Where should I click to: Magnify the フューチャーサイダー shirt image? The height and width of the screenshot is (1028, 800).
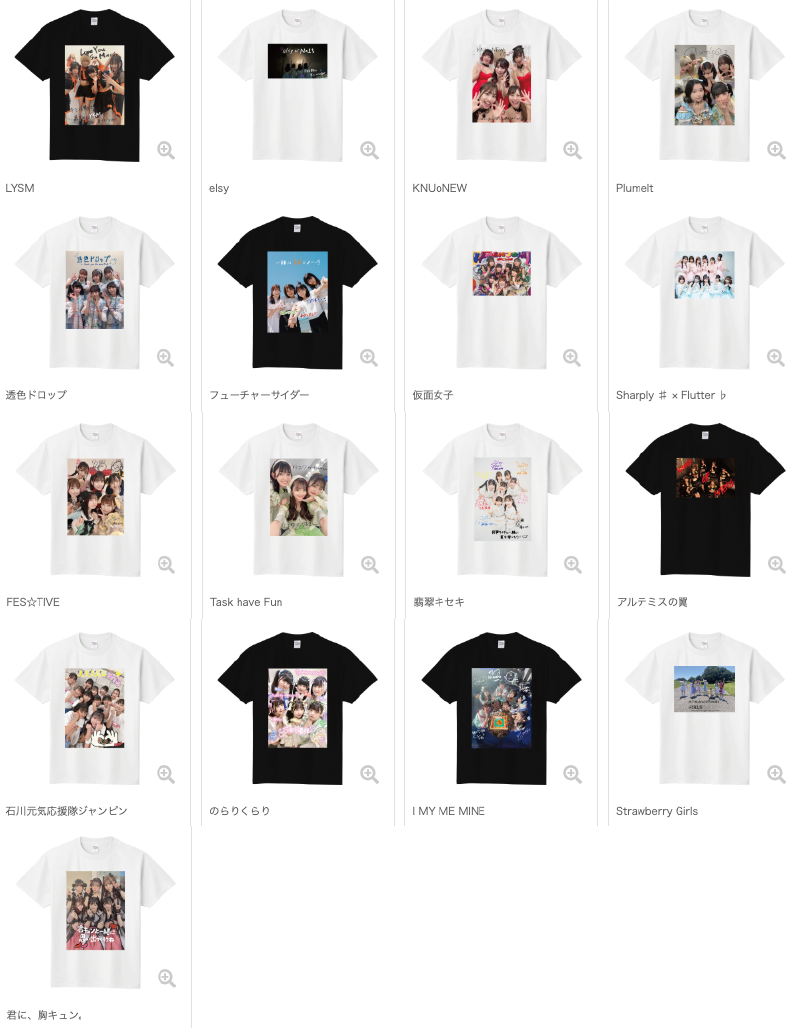point(369,357)
